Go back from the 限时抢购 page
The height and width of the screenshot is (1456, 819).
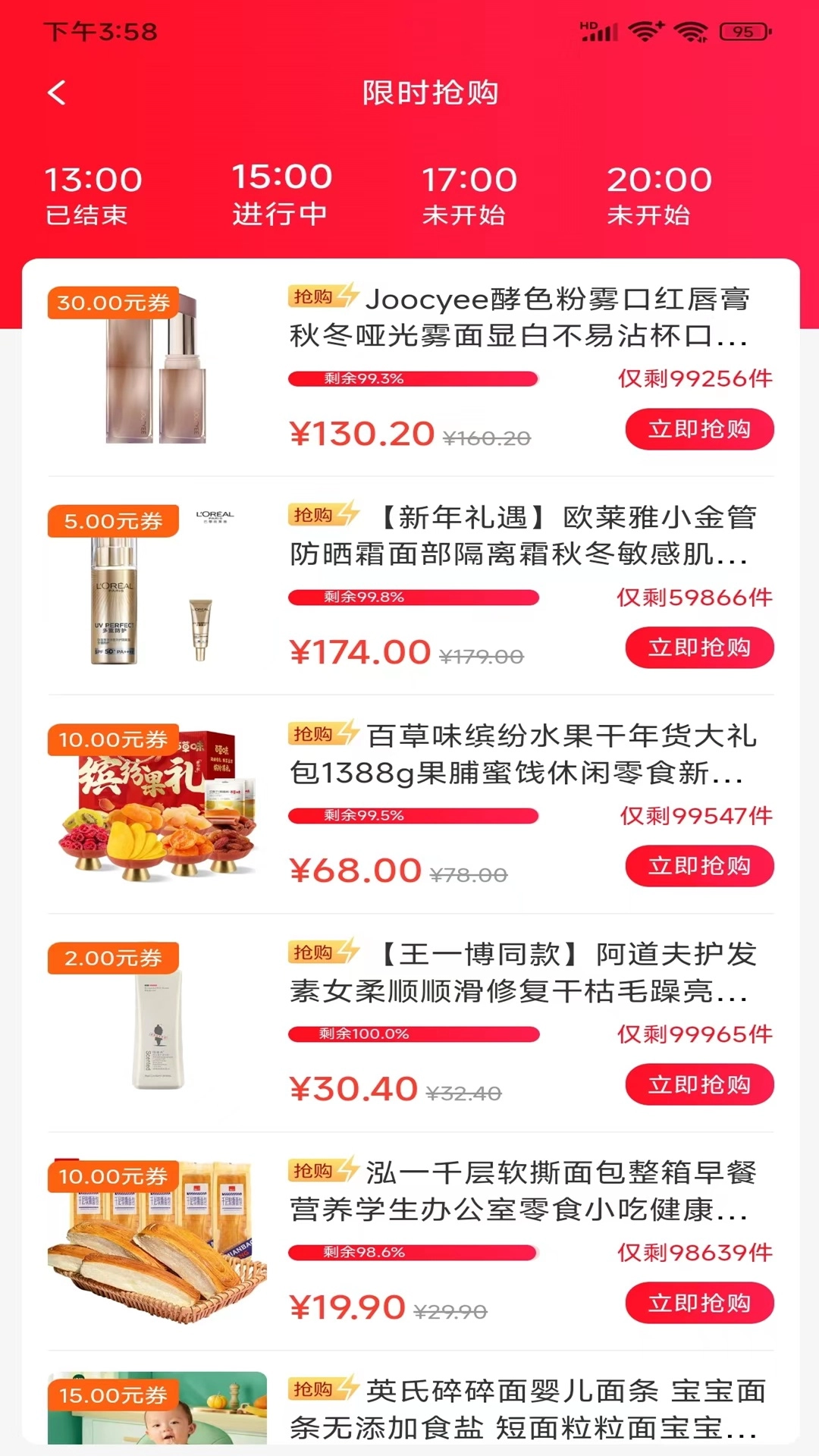point(57,93)
